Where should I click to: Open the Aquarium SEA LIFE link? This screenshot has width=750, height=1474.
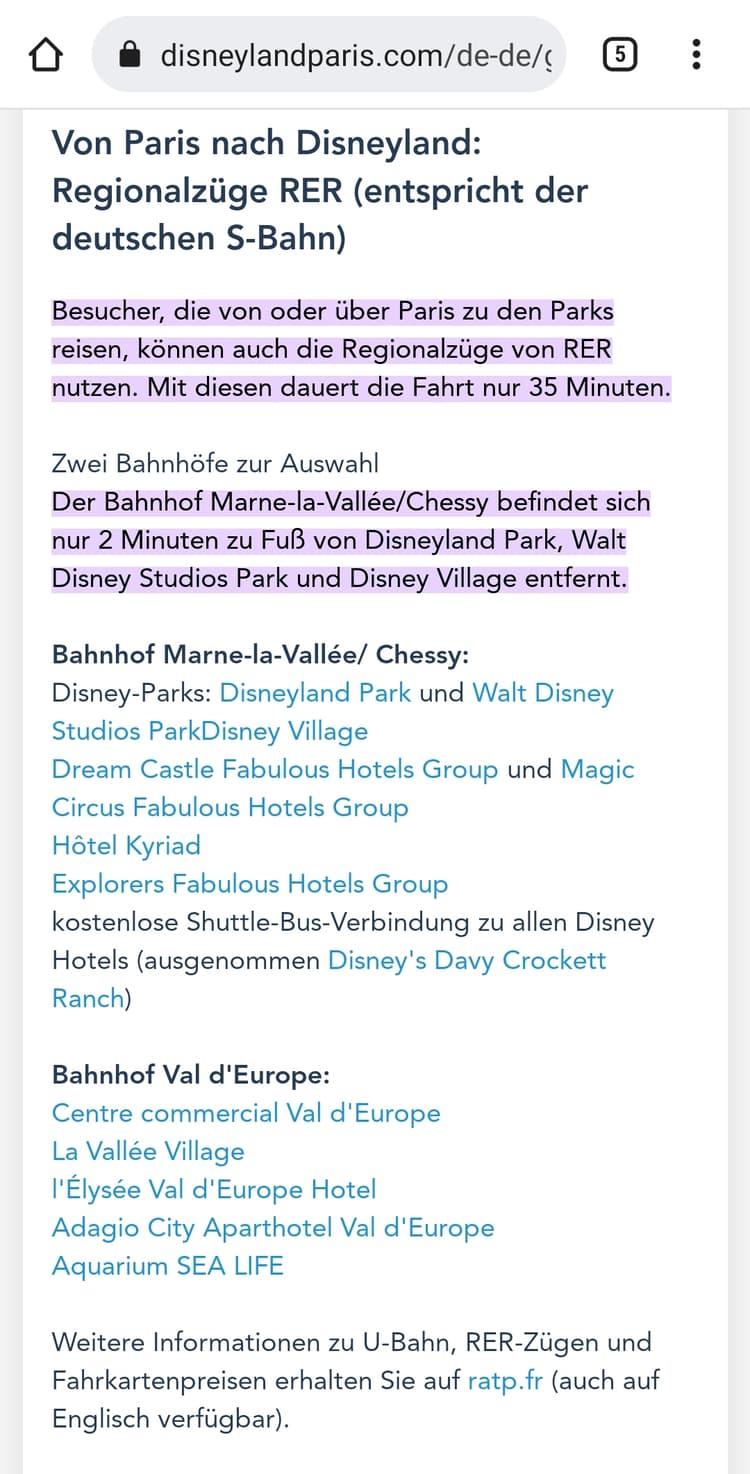168,1265
